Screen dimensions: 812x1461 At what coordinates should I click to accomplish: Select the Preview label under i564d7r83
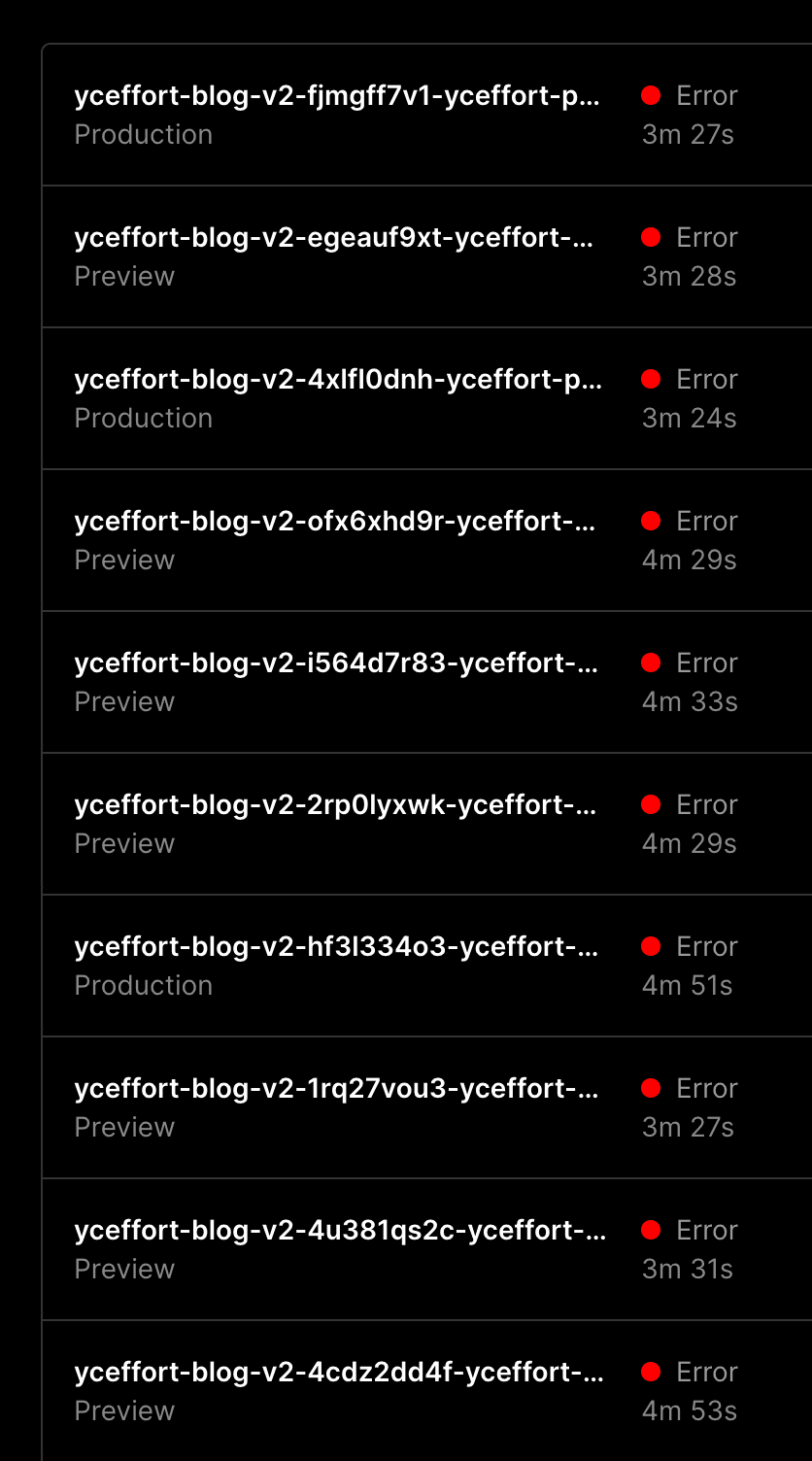coord(124,701)
